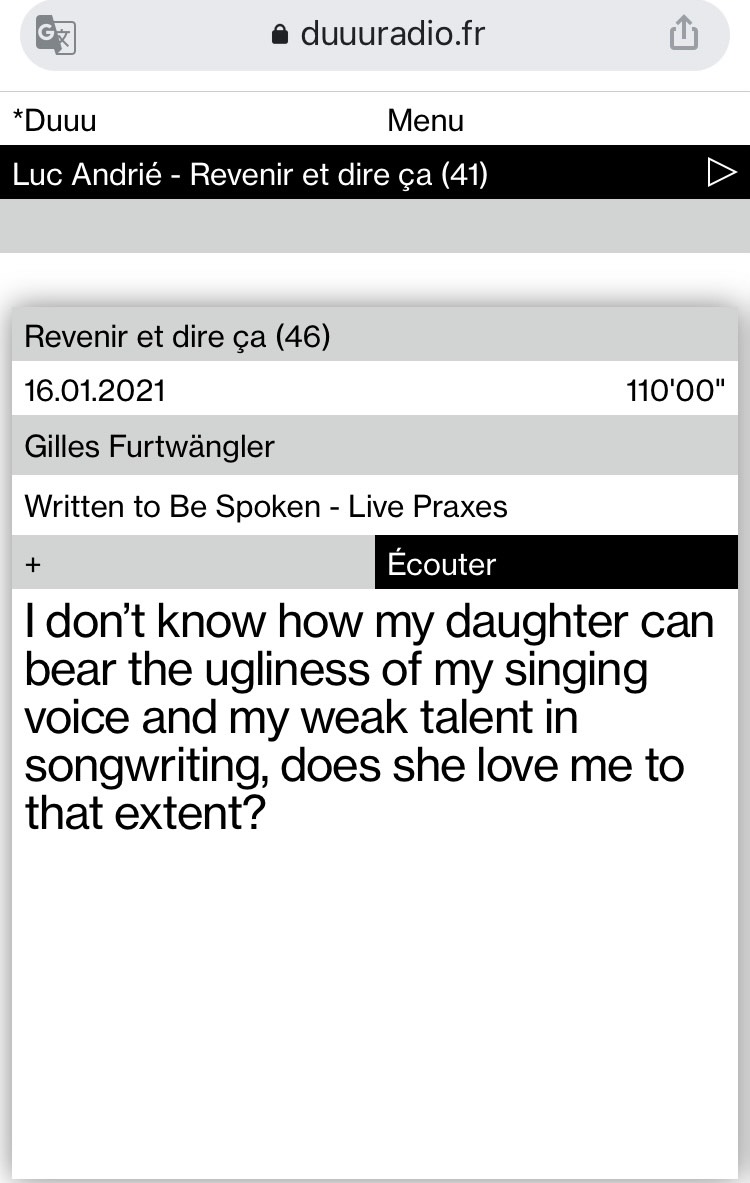Open the site Menu
Image resolution: width=750 pixels, height=1183 pixels.
click(x=425, y=121)
